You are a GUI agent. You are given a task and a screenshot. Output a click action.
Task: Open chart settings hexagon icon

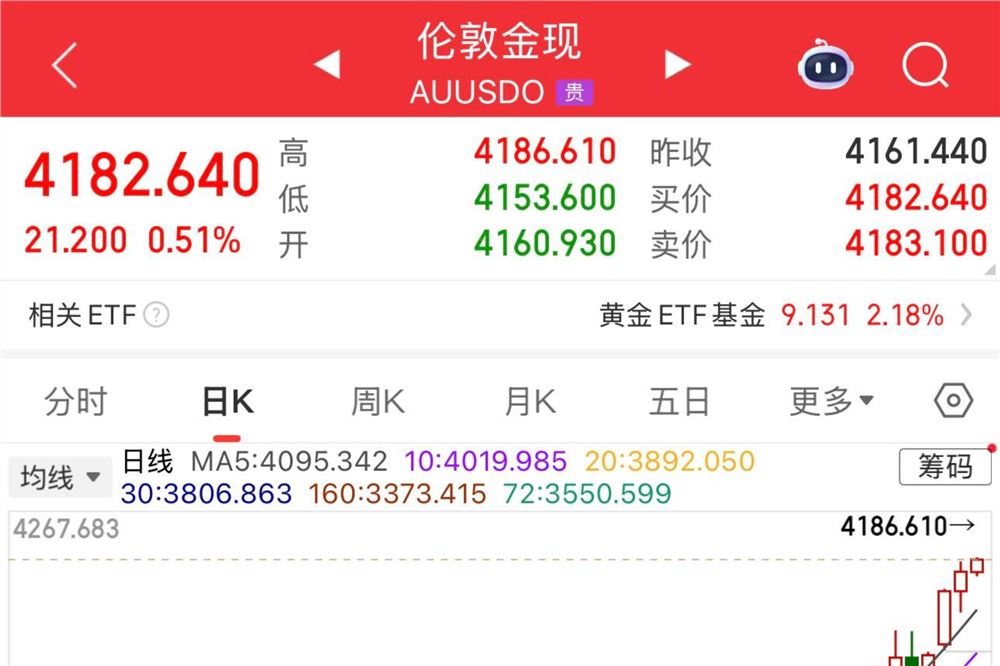(953, 402)
